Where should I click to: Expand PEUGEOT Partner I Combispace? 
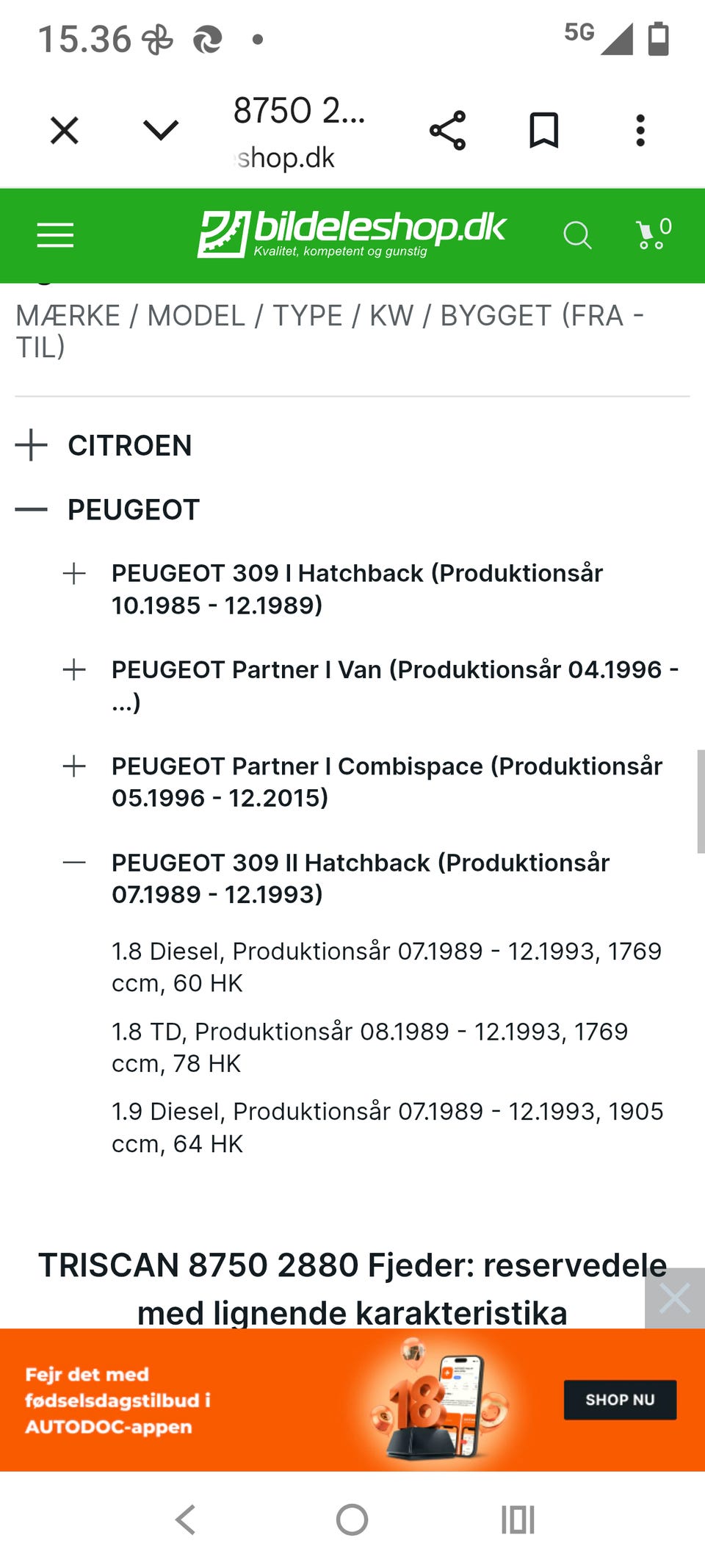(74, 766)
